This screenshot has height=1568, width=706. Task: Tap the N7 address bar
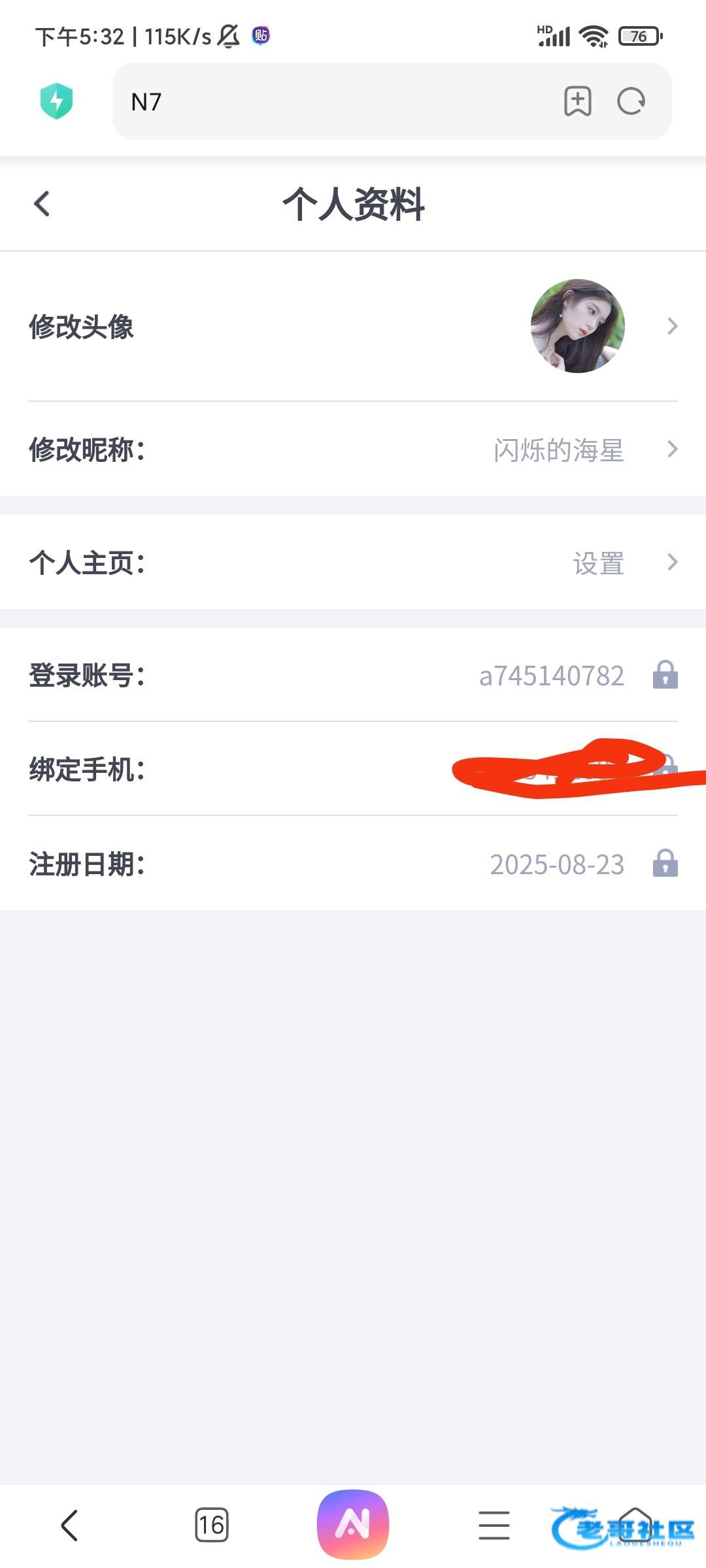coord(327,102)
